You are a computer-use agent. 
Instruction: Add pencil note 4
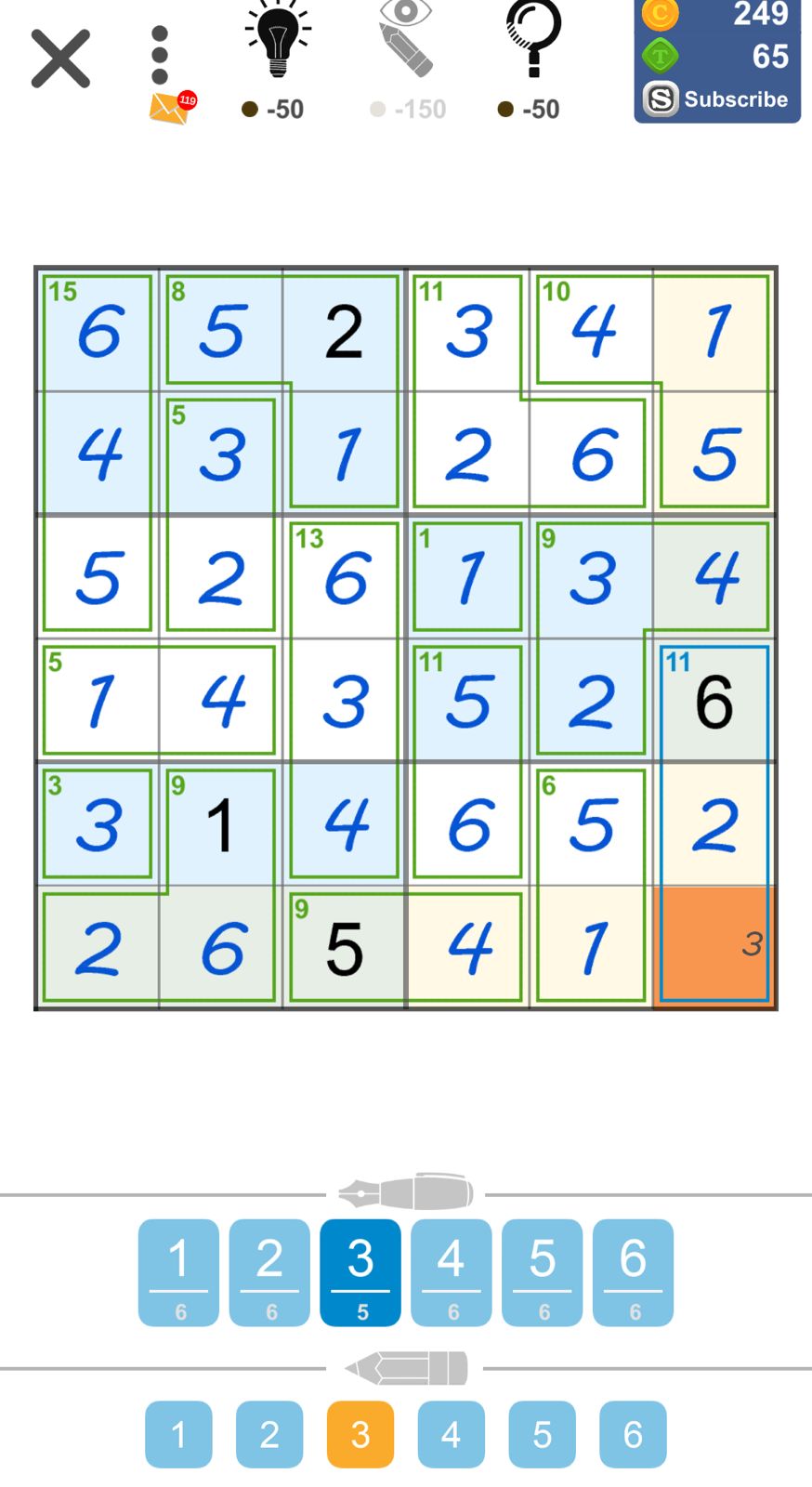pyautogui.click(x=452, y=1434)
